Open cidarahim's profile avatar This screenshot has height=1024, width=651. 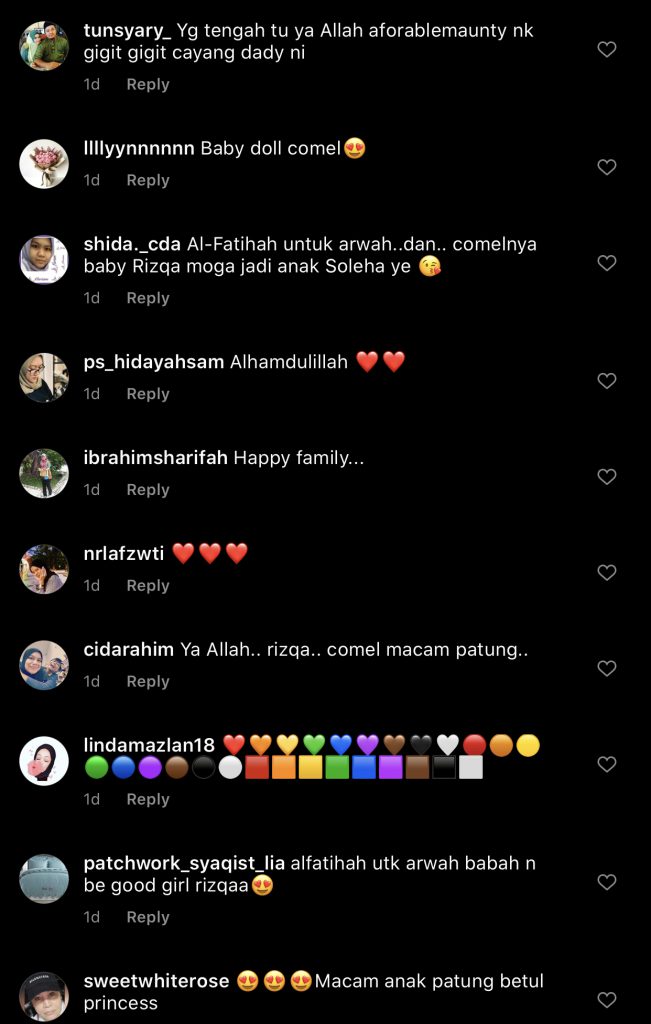click(44, 665)
